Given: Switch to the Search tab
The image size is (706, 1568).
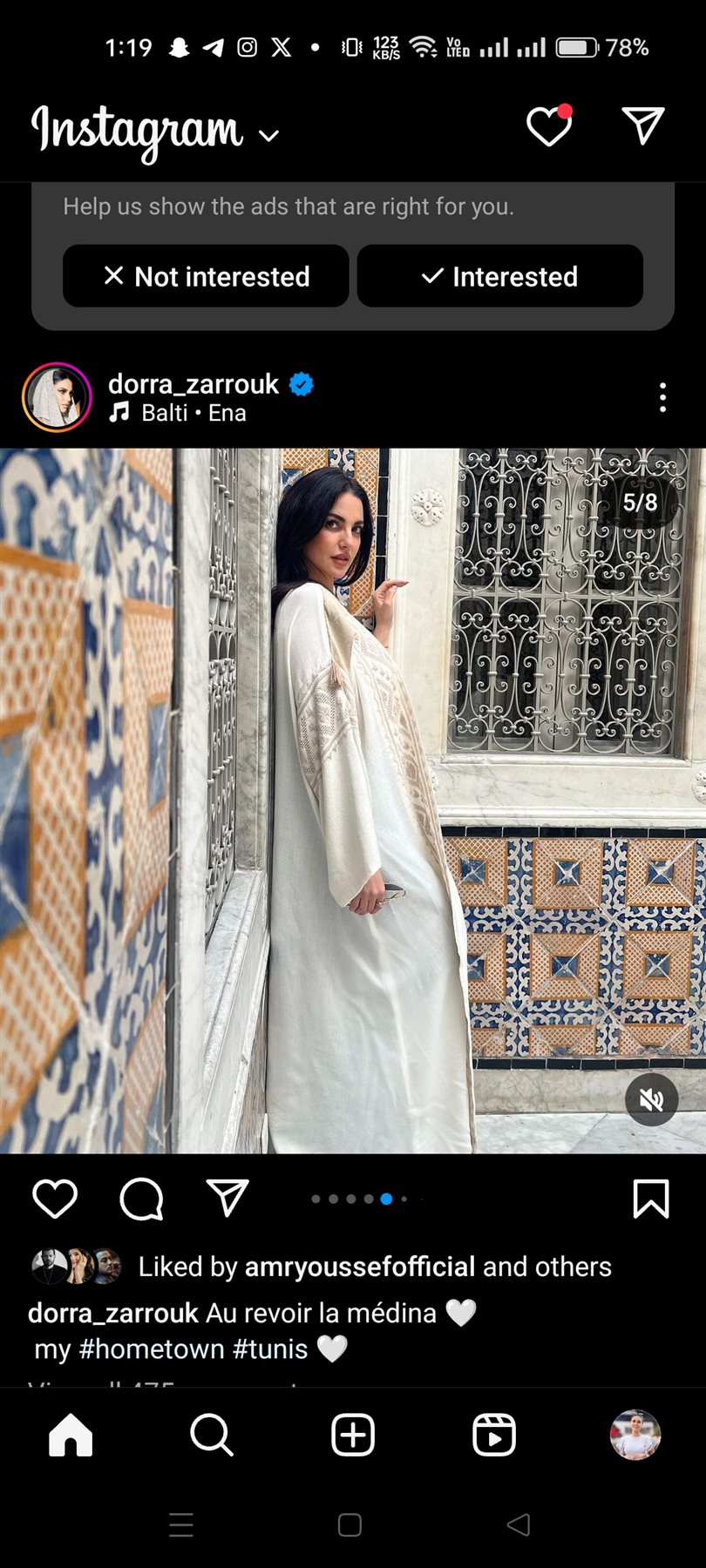Looking at the screenshot, I should coord(212,1435).
